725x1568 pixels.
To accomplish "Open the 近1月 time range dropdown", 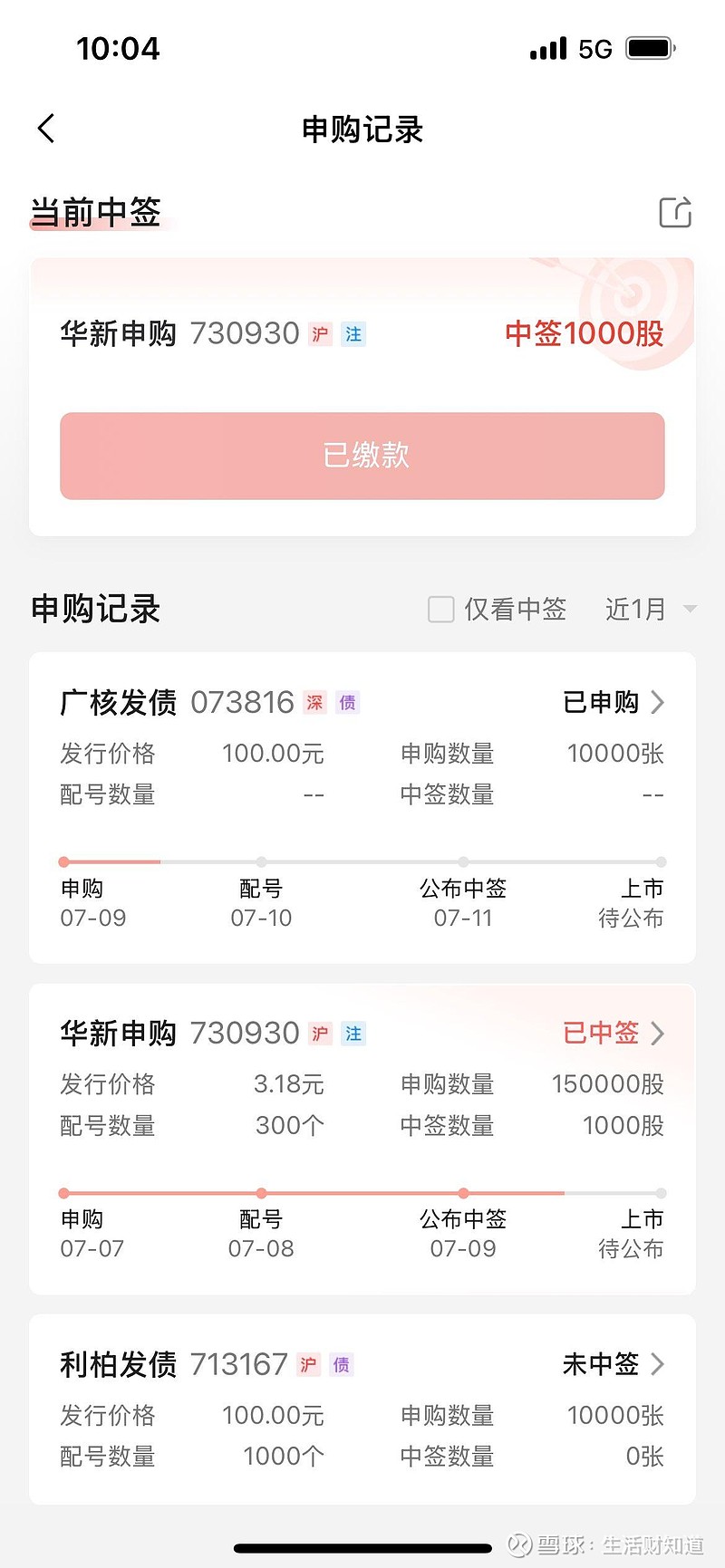I will [x=648, y=610].
